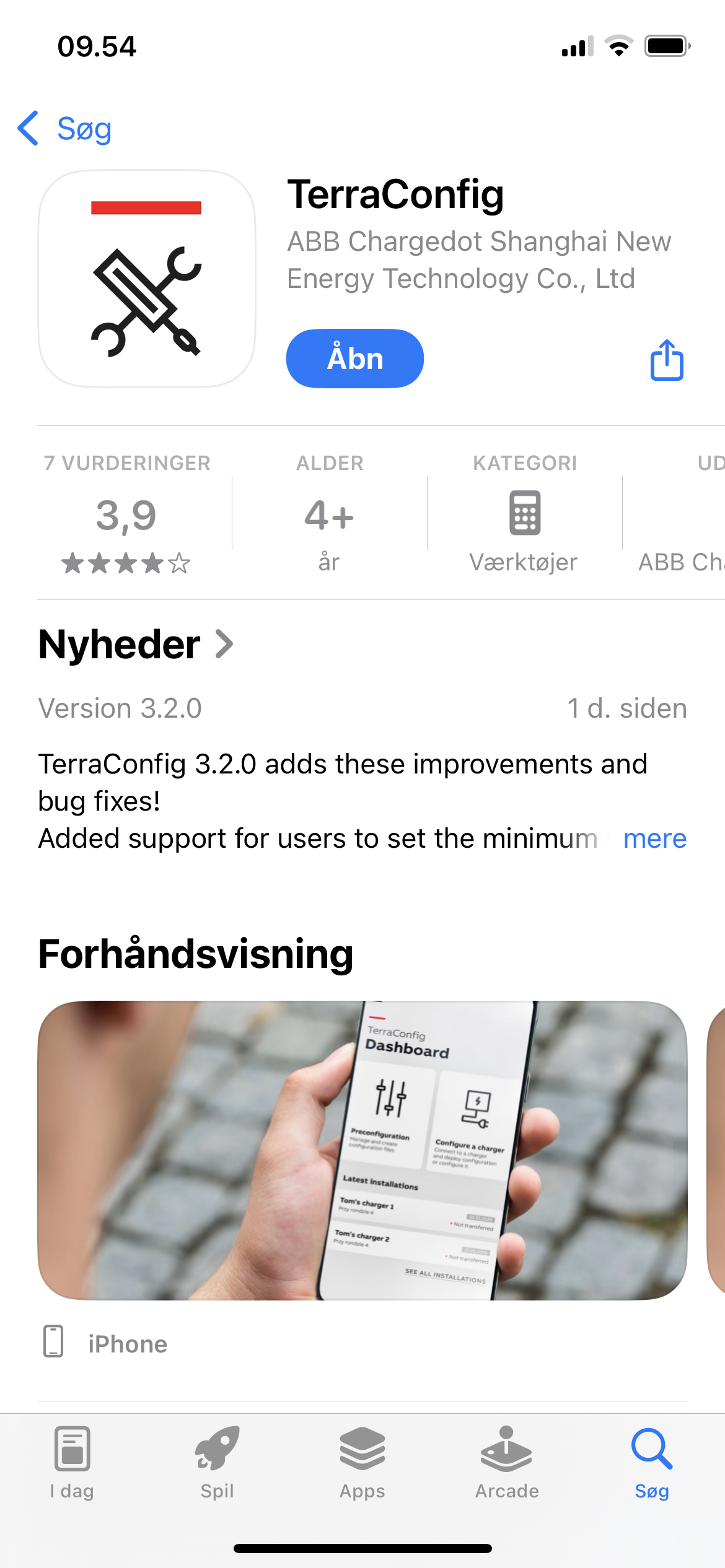This screenshot has height=1568, width=725.
Task: Select the Søg tab
Action: (x=652, y=1462)
